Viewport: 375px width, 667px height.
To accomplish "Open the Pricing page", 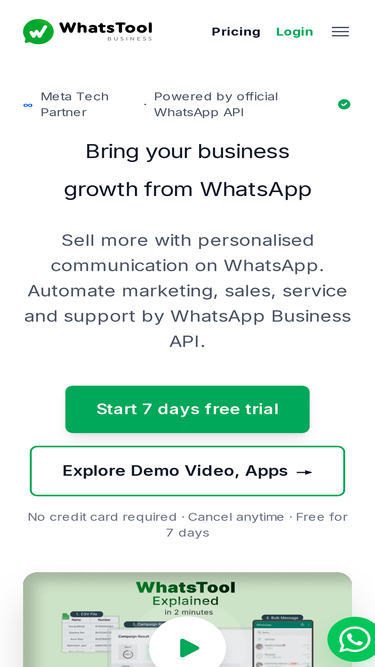I will [x=236, y=32].
